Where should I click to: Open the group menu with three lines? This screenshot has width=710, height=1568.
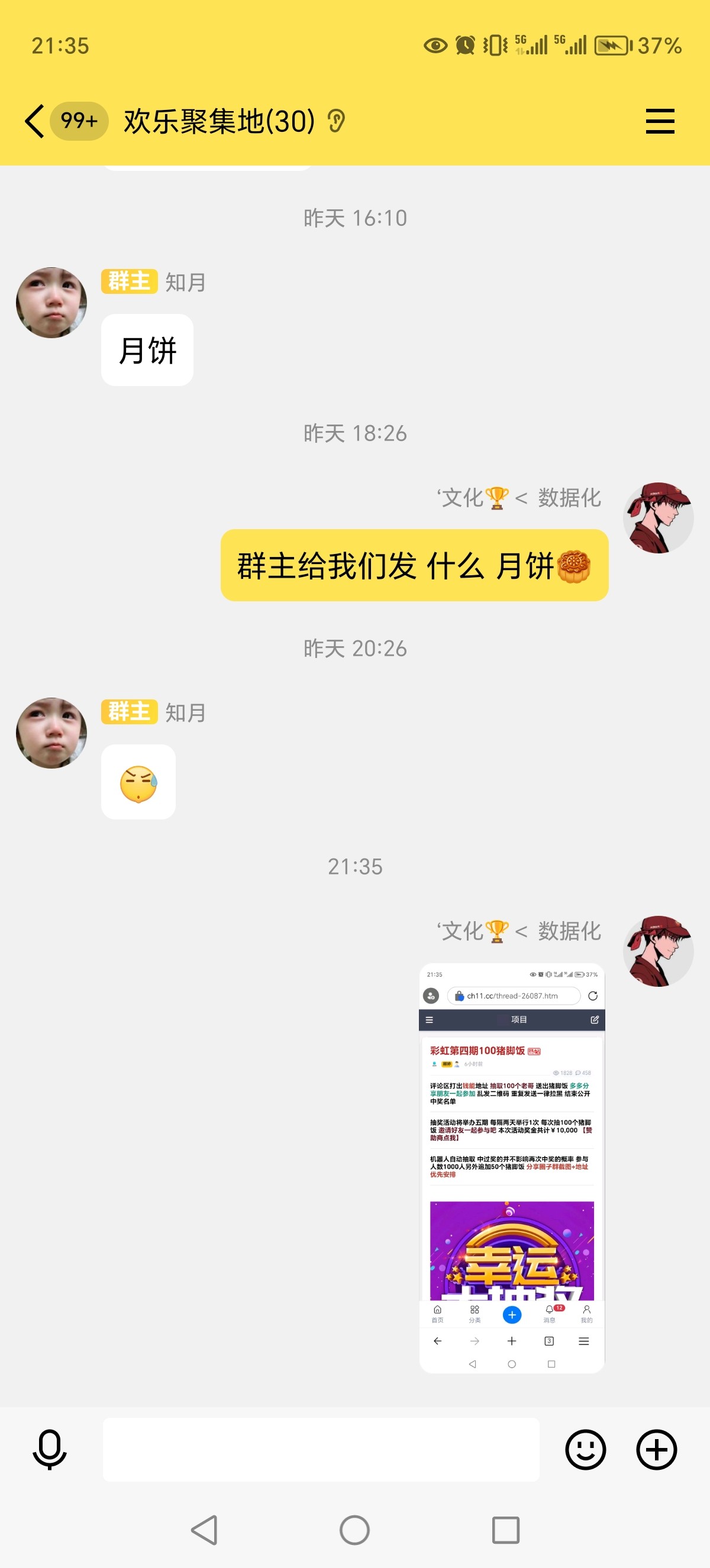[x=660, y=121]
